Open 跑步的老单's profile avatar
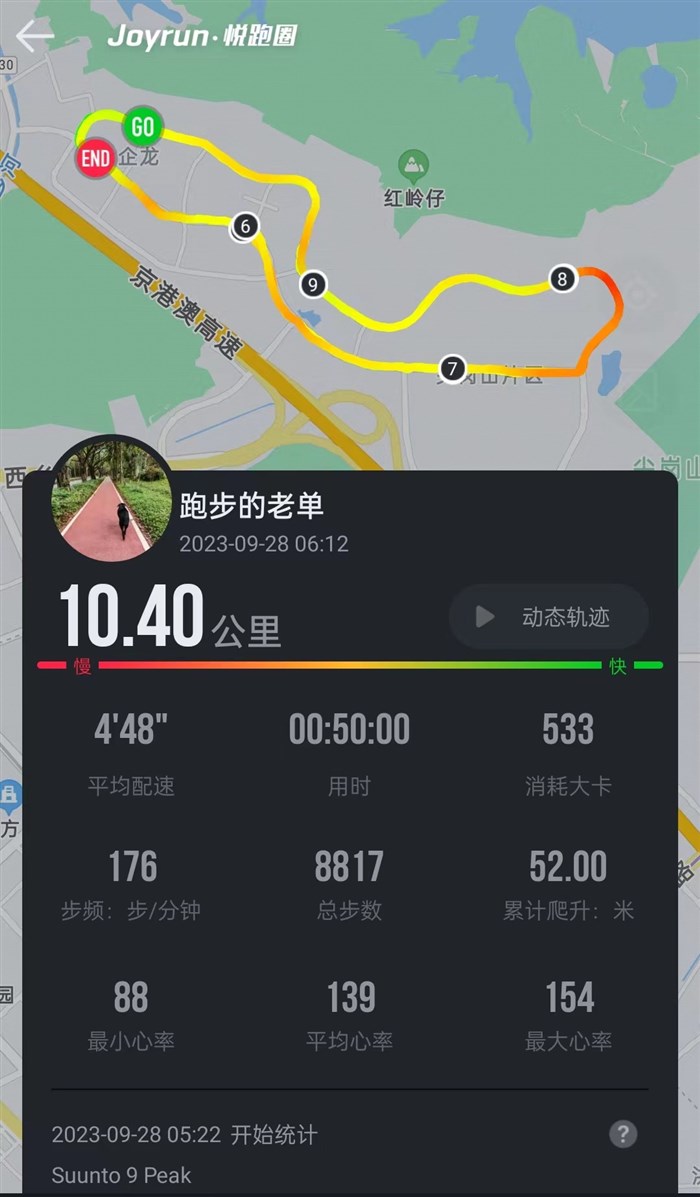 112,499
